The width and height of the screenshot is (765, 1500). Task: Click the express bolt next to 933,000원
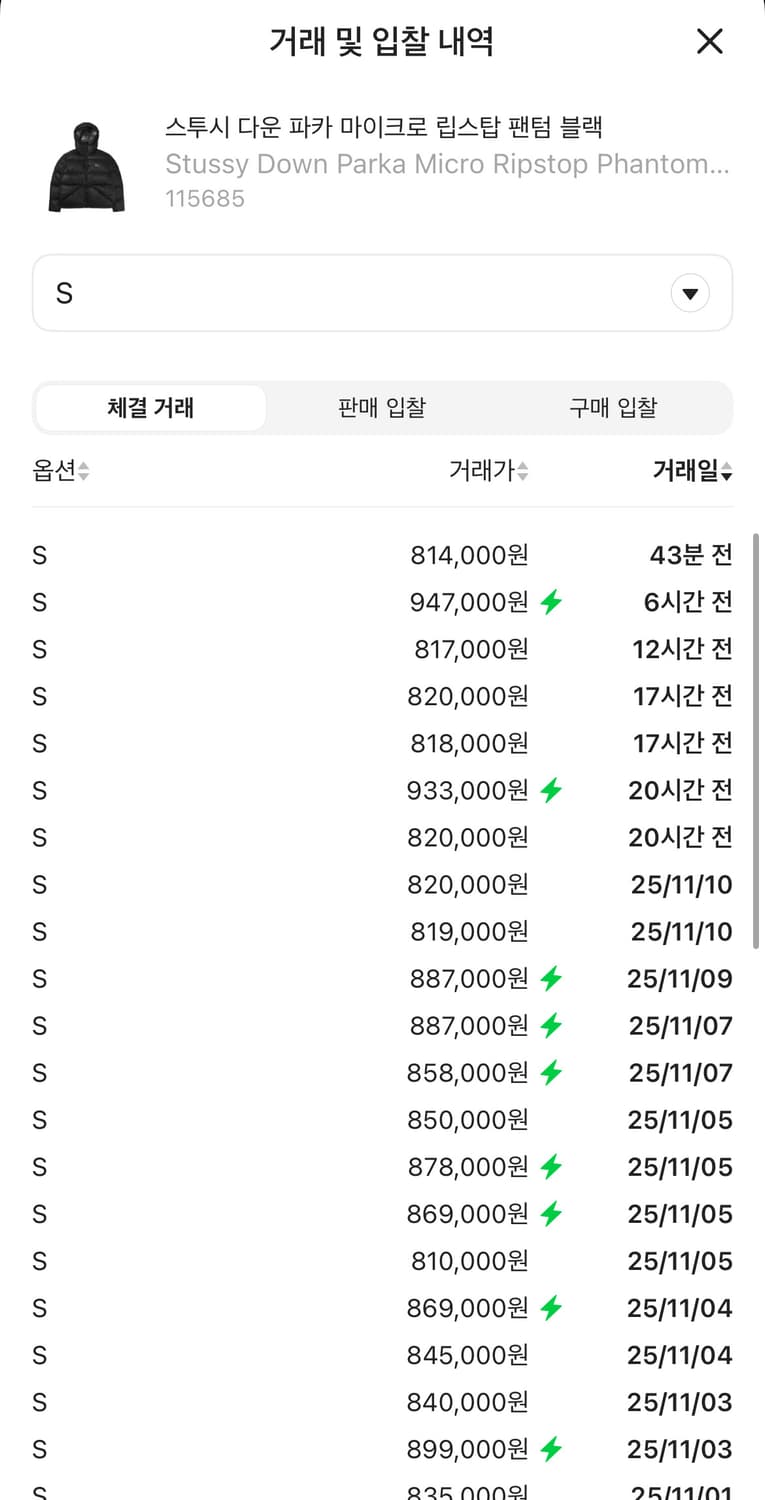tap(550, 790)
